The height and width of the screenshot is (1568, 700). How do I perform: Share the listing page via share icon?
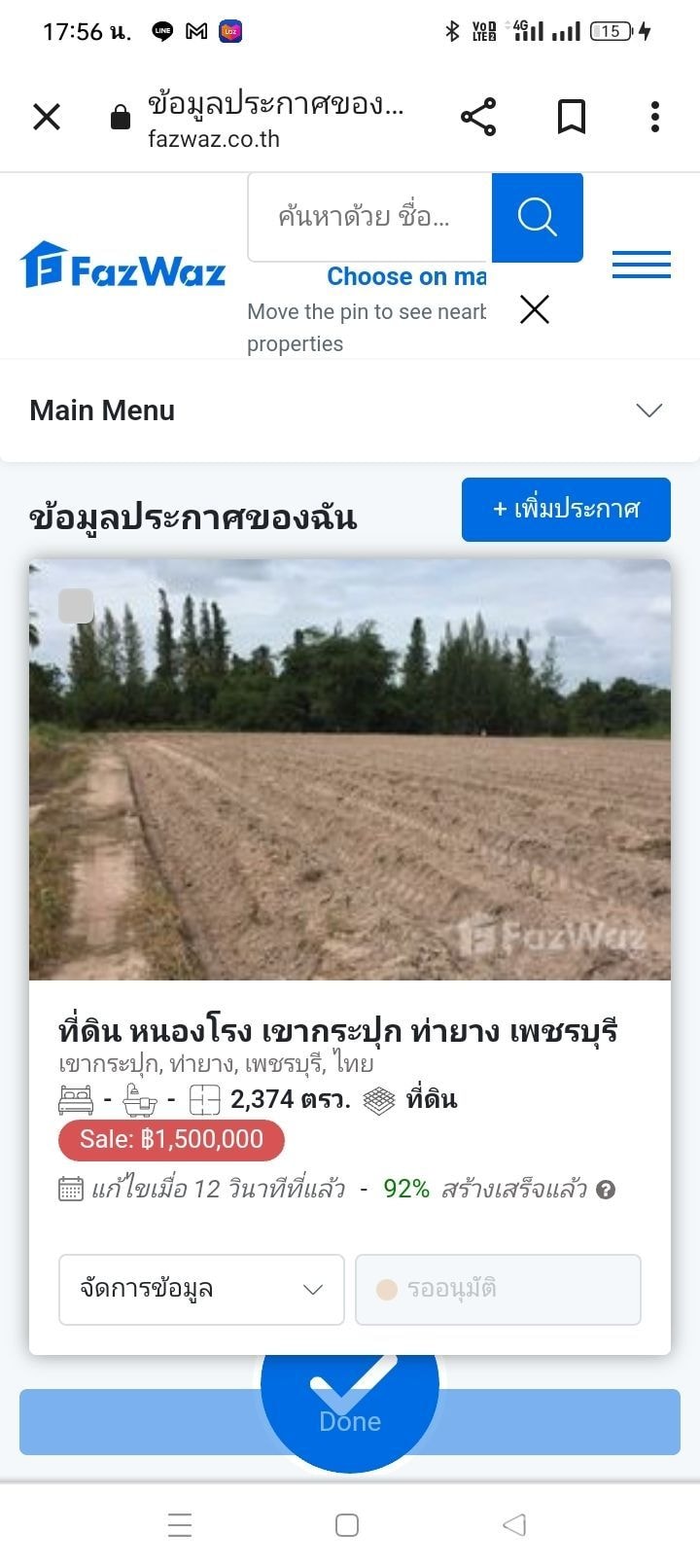(x=478, y=116)
